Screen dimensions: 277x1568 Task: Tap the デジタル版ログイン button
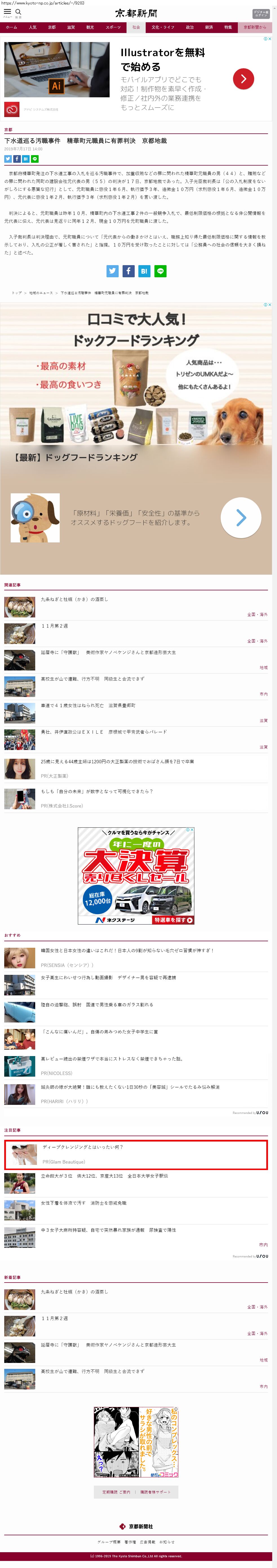[261, 13]
